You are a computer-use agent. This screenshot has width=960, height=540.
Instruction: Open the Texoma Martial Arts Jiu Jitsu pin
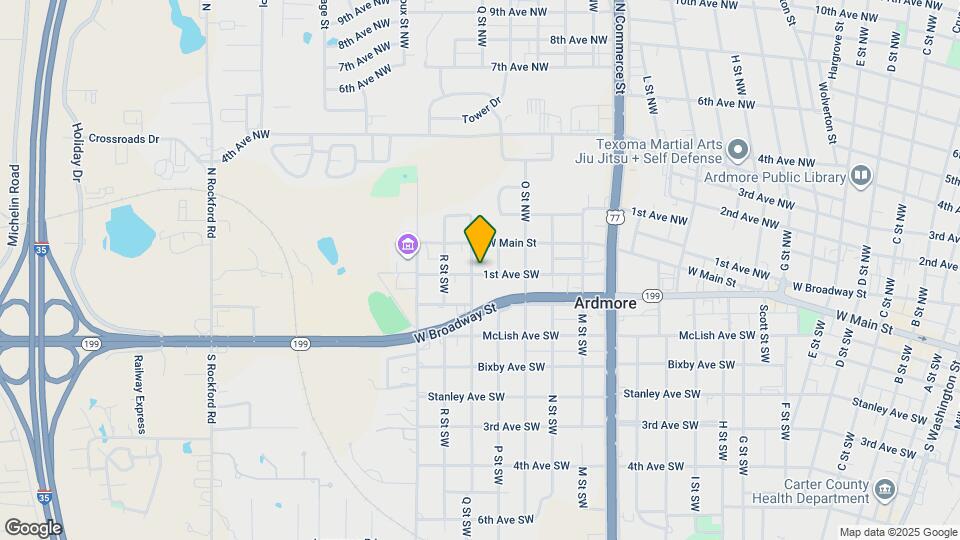tap(739, 151)
